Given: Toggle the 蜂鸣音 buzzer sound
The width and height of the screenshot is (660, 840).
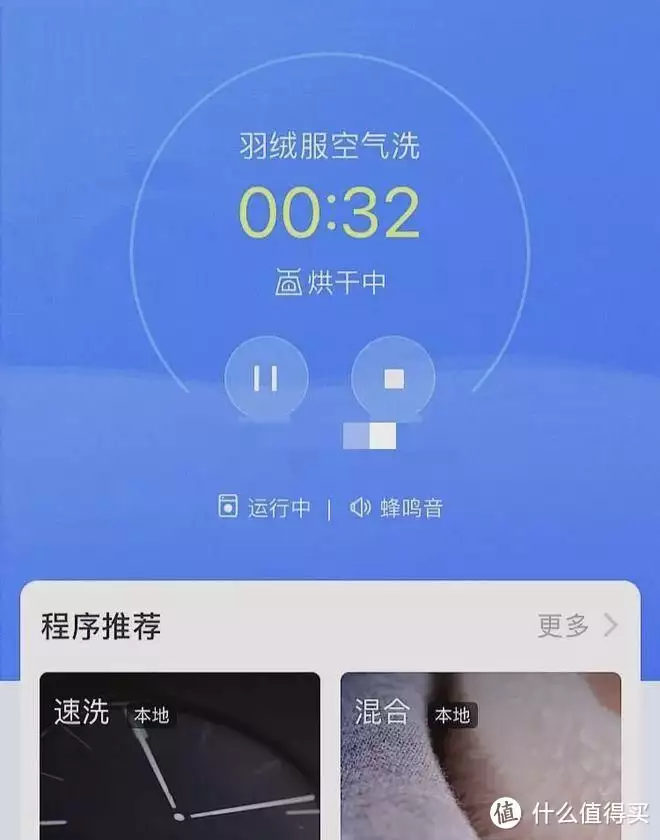Looking at the screenshot, I should (x=397, y=508).
